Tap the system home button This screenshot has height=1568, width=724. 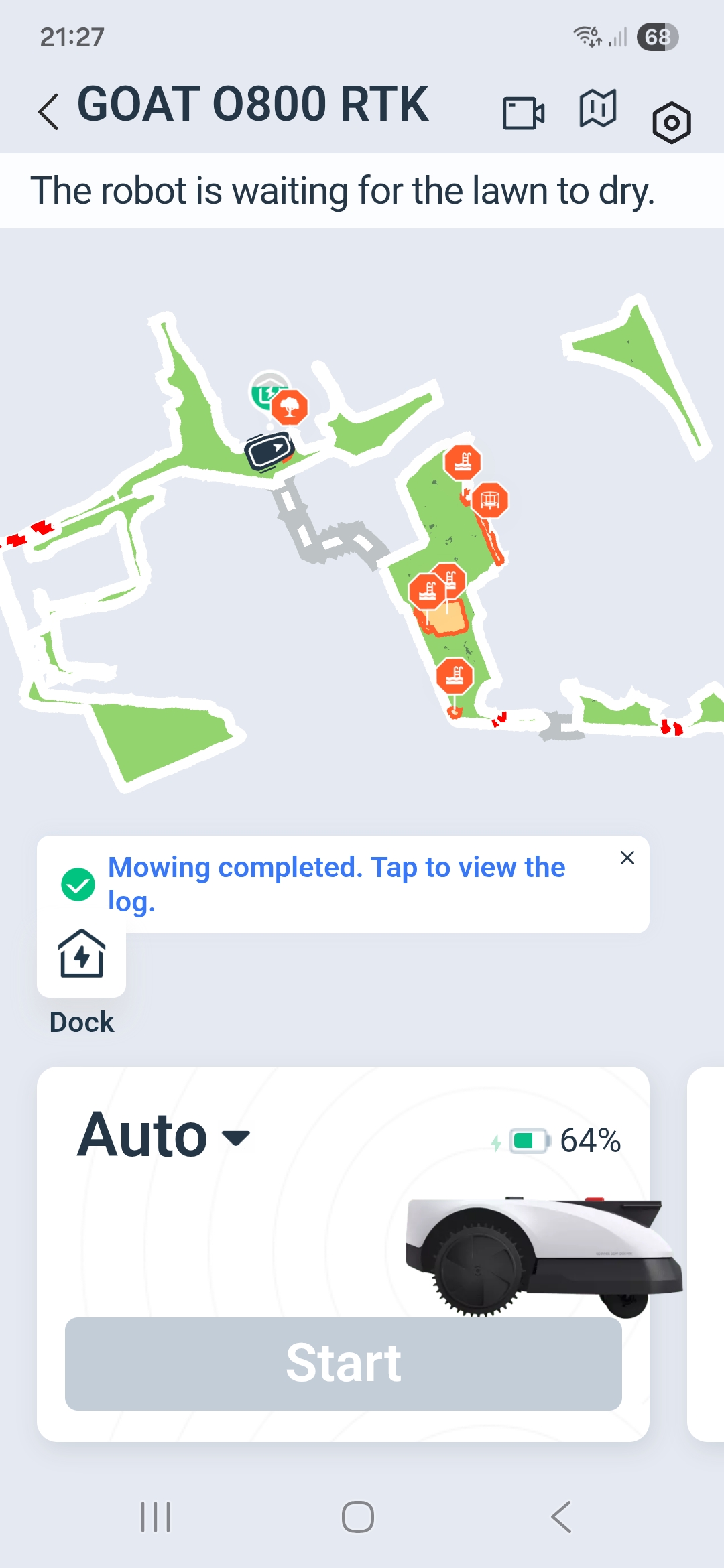[x=358, y=1517]
